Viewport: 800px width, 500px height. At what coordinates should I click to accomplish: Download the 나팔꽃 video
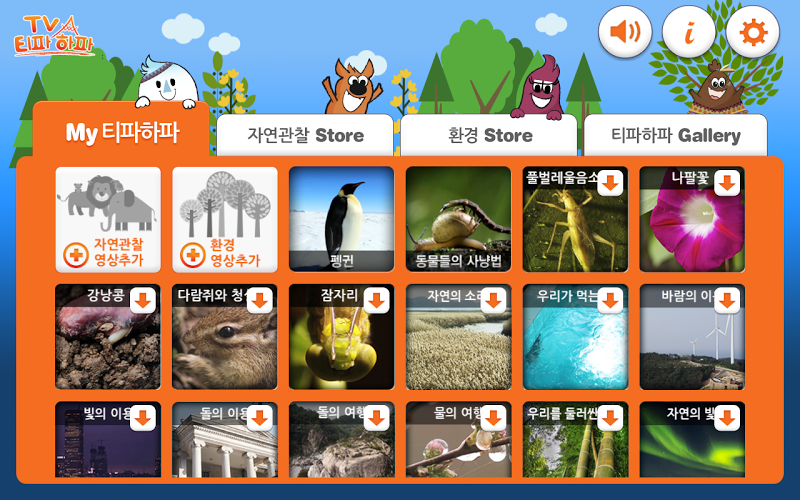click(727, 182)
